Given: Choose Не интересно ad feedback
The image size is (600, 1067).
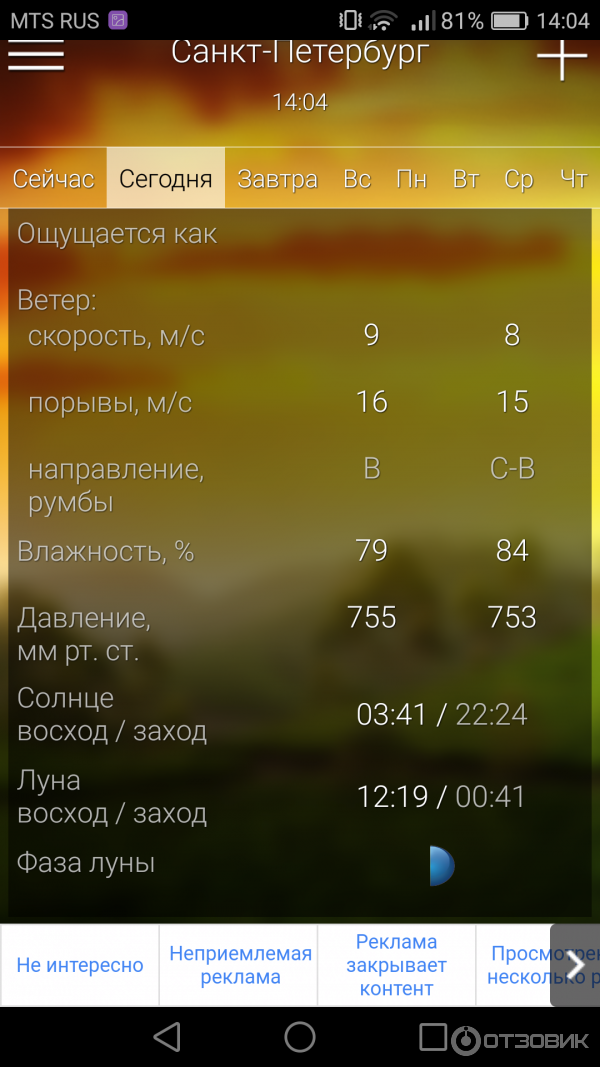Looking at the screenshot, I should point(80,965).
